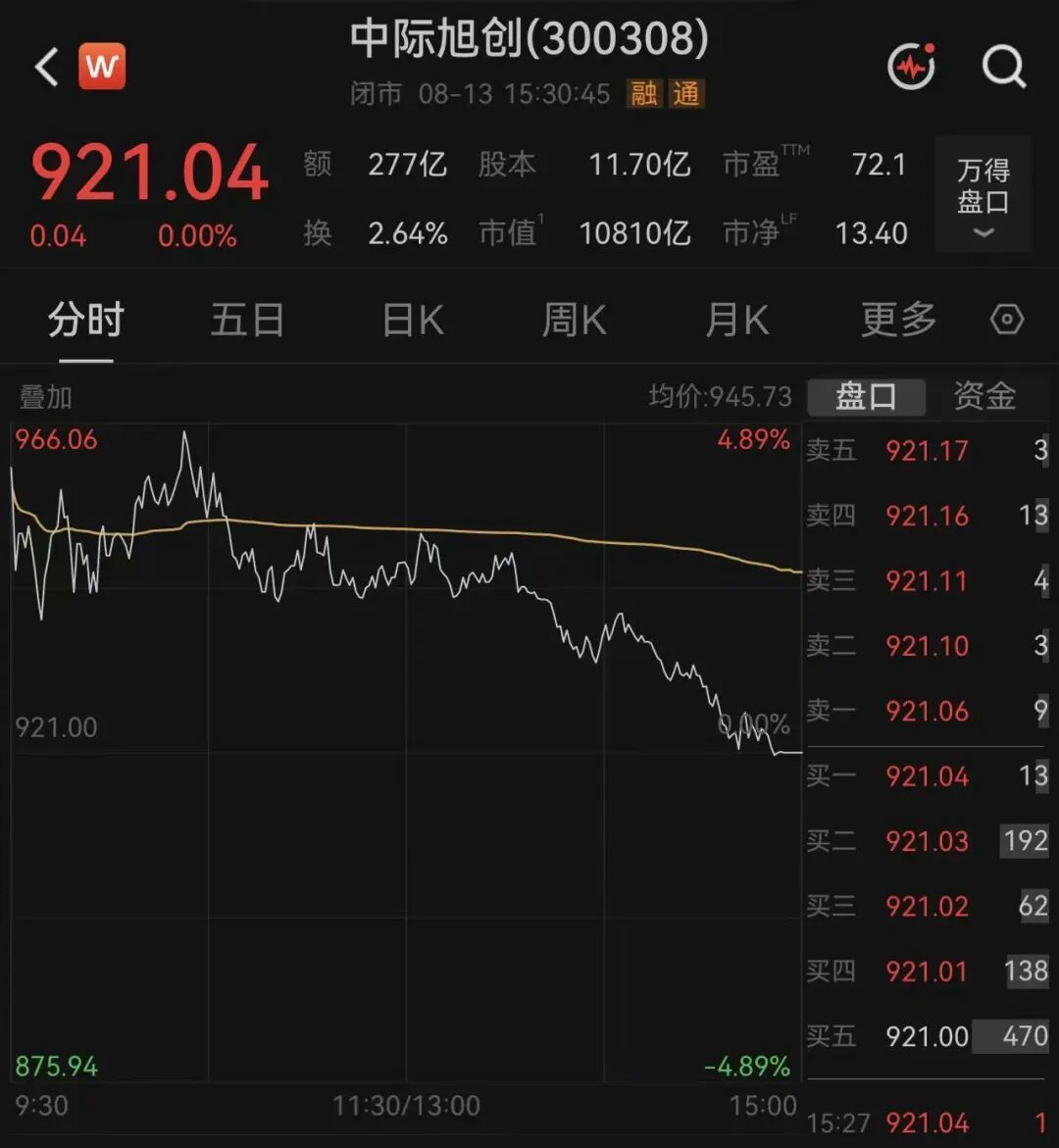The height and width of the screenshot is (1148, 1059).
Task: Switch to the 资金 tab
Action: (x=985, y=397)
